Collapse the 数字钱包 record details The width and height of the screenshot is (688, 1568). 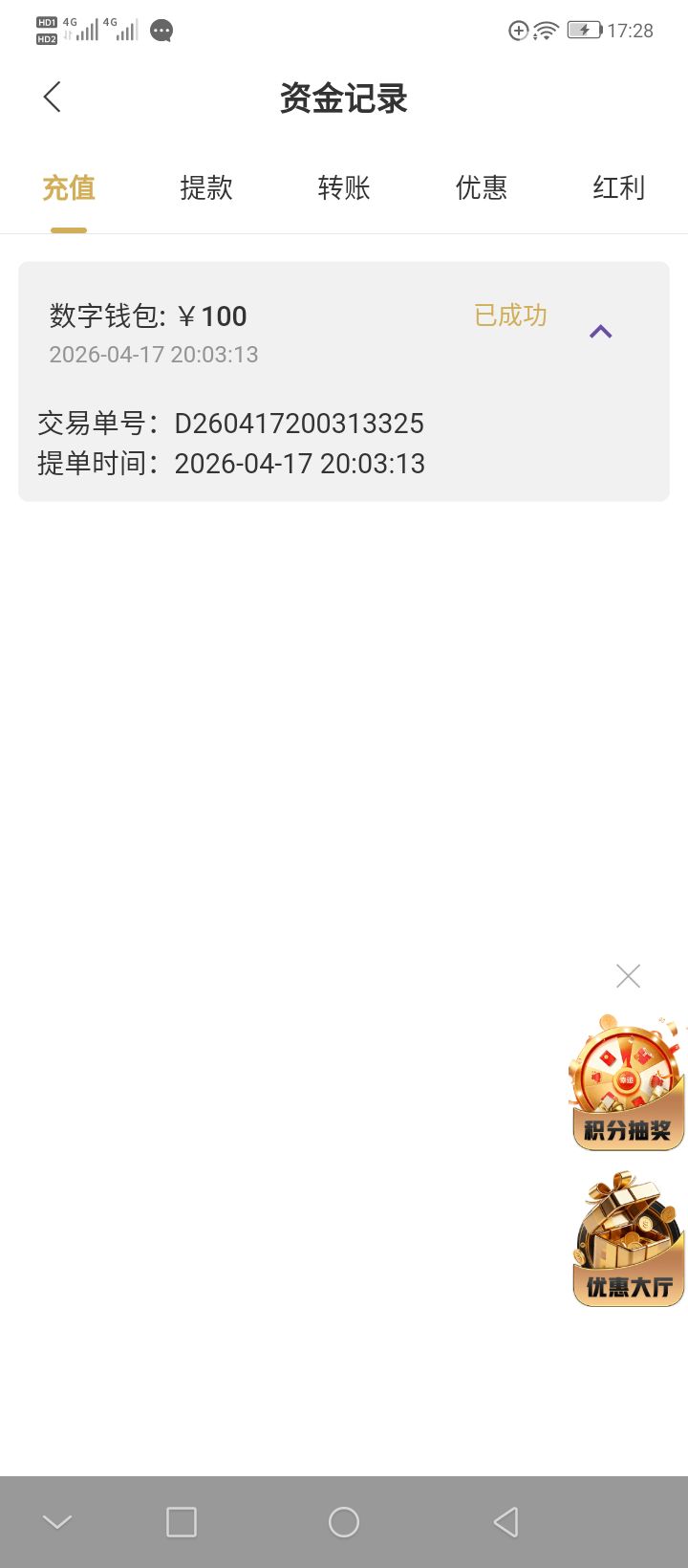pyautogui.click(x=600, y=332)
